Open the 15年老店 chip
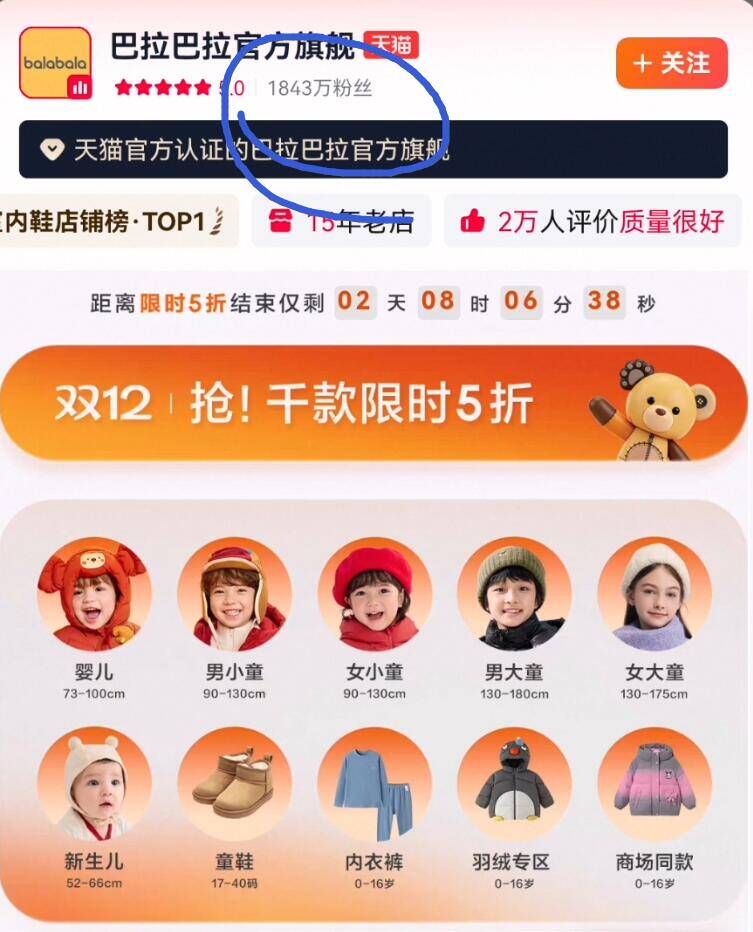This screenshot has width=753, height=932. (x=341, y=221)
